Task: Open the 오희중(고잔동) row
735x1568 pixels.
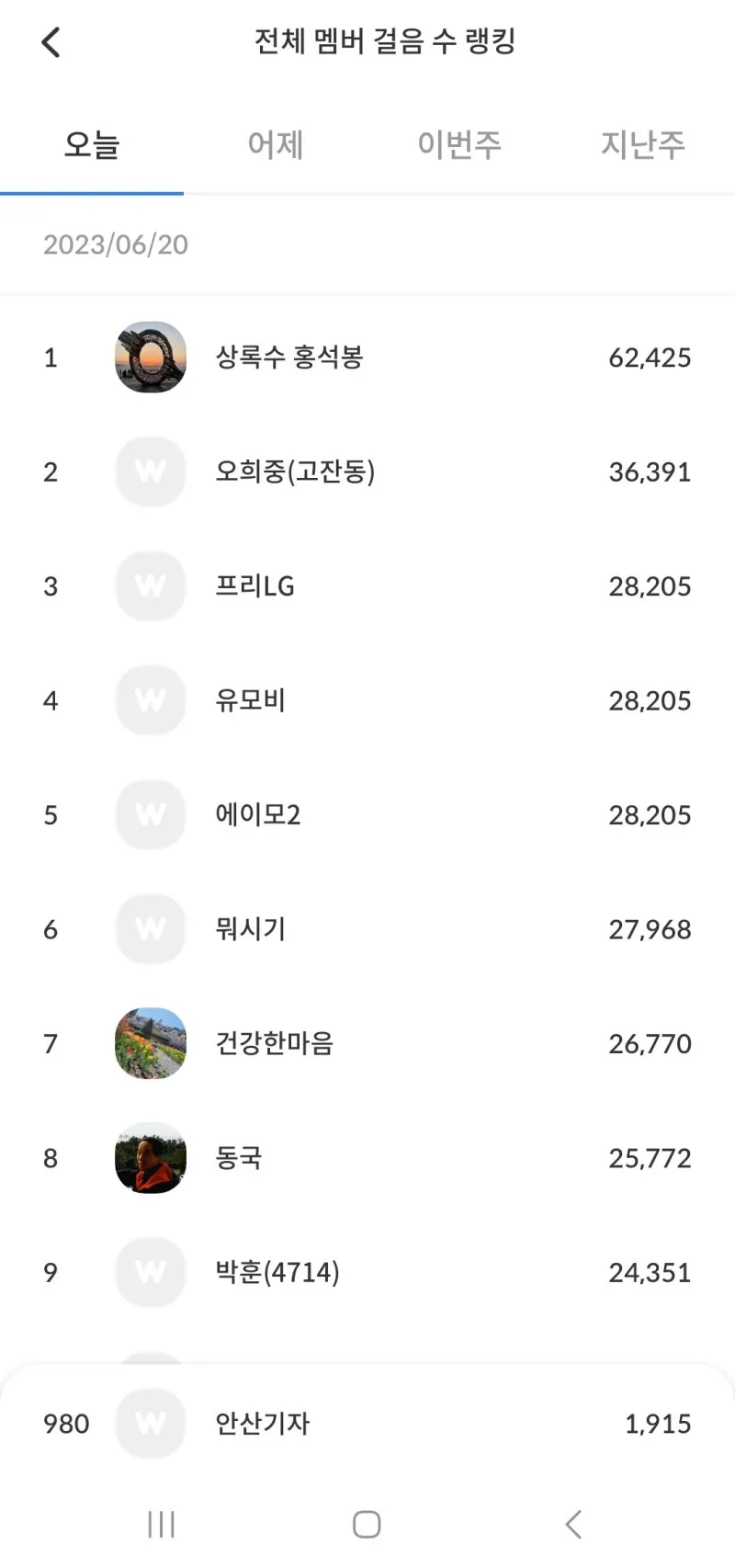Action: [x=367, y=472]
